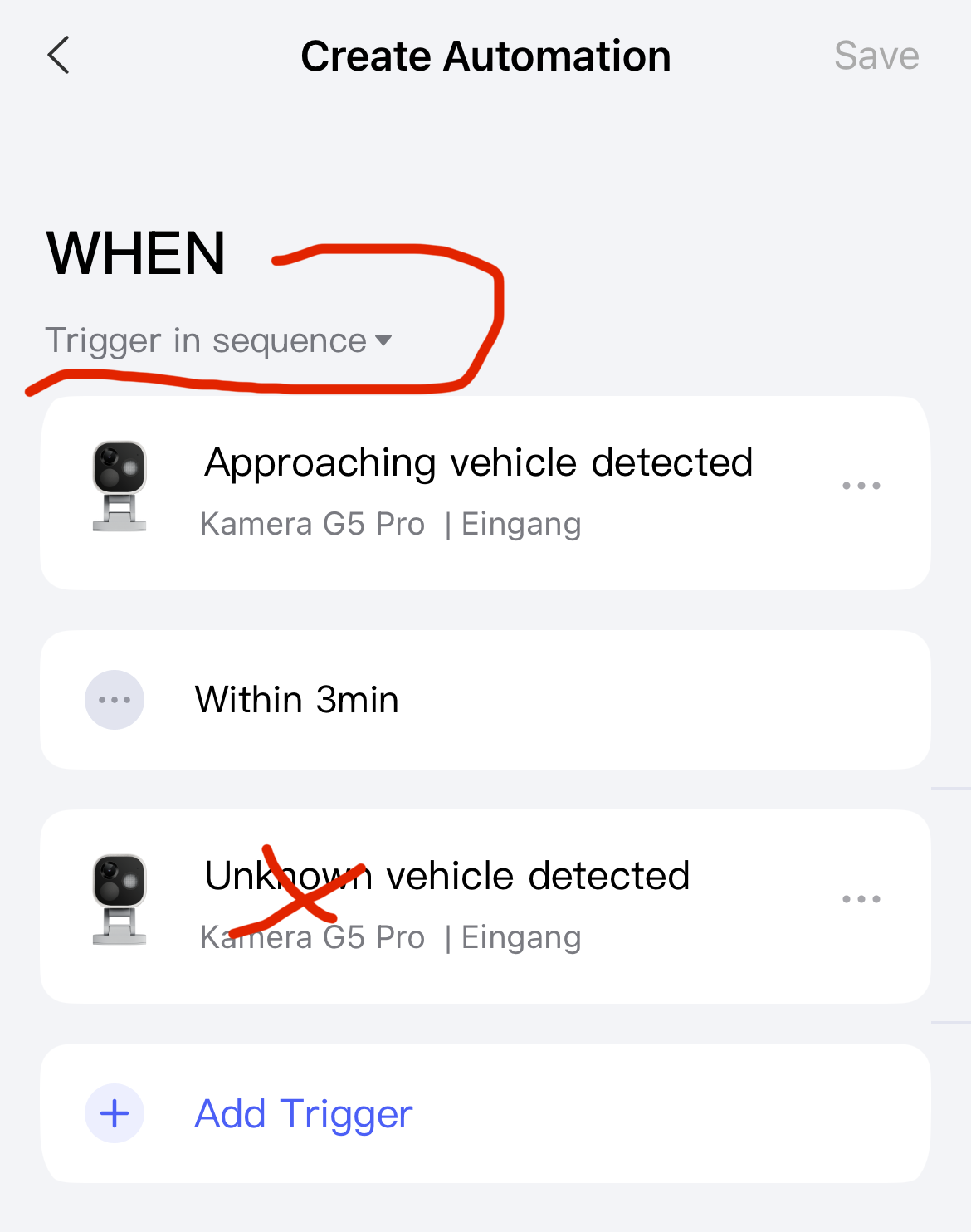Expand the Trigger in sequence dropdown

tap(218, 340)
